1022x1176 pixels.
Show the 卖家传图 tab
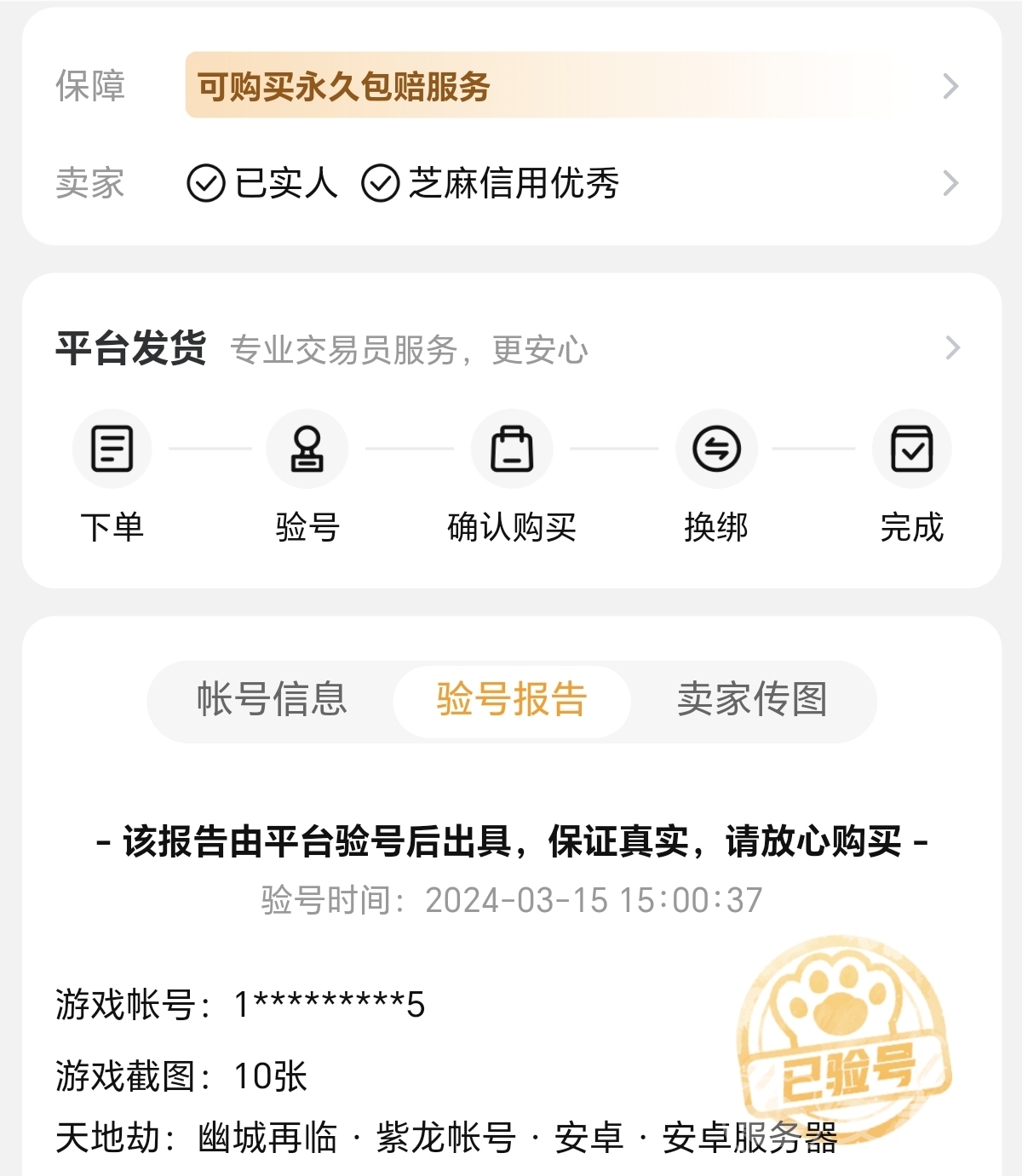(x=752, y=700)
